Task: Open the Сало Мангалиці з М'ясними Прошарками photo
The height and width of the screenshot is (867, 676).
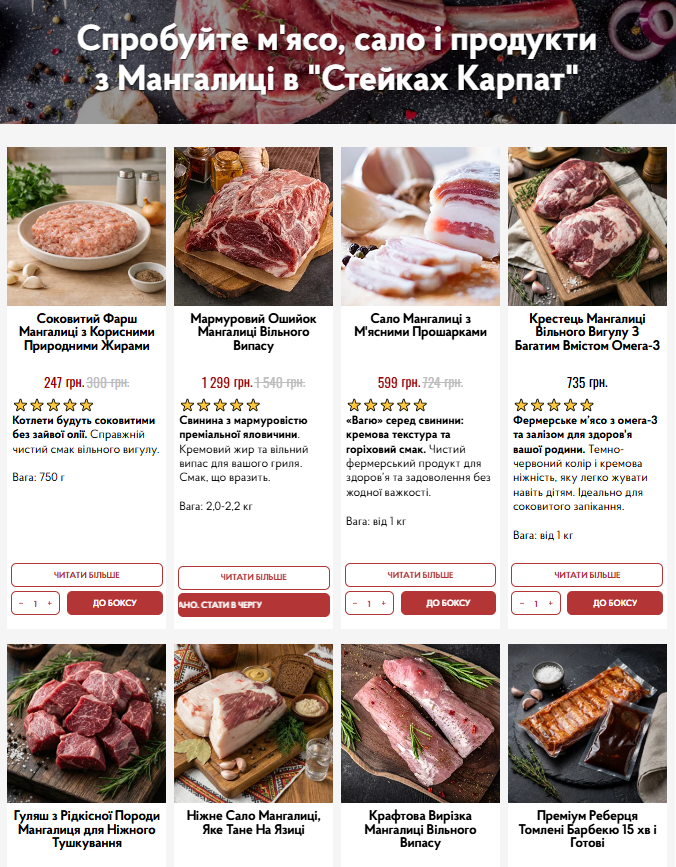Action: pyautogui.click(x=420, y=226)
